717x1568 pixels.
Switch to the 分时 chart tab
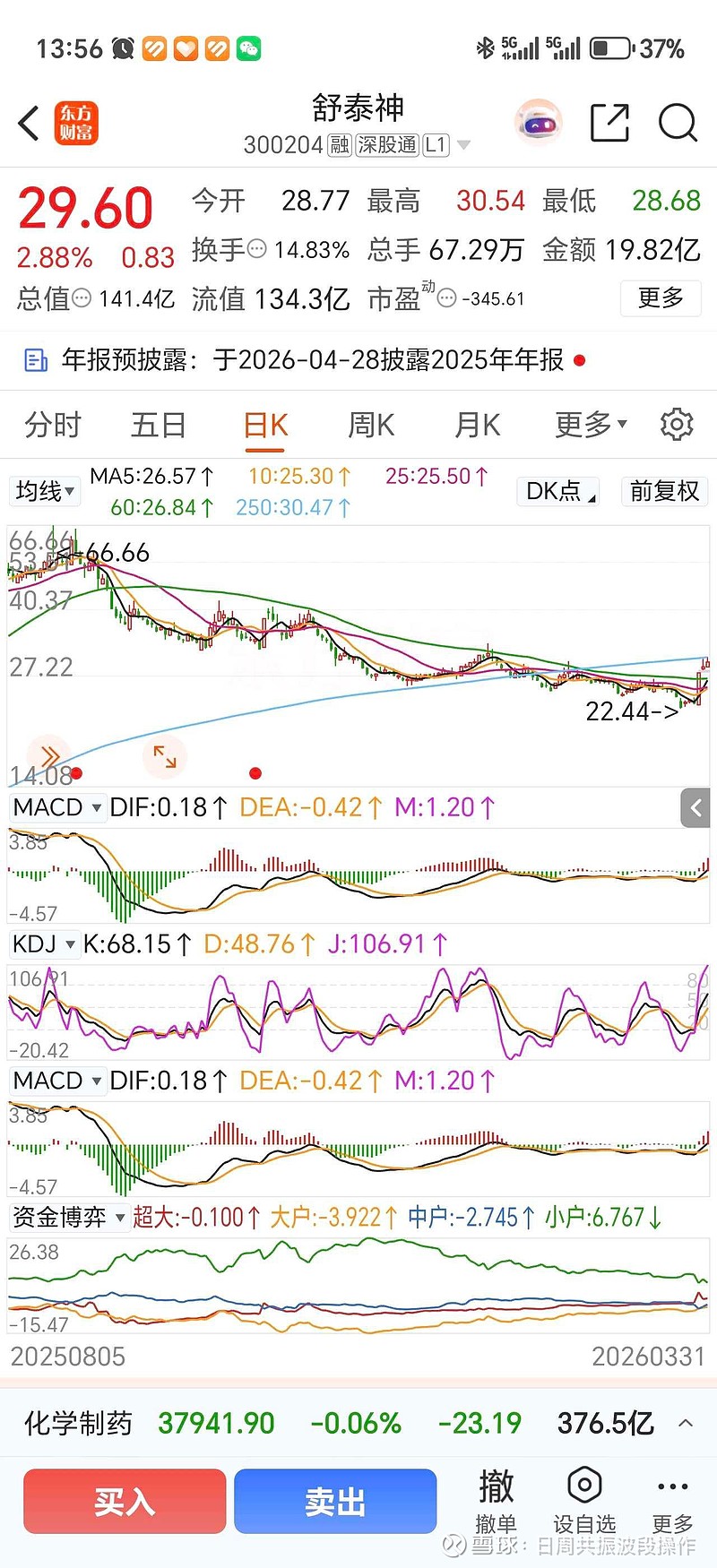(53, 424)
